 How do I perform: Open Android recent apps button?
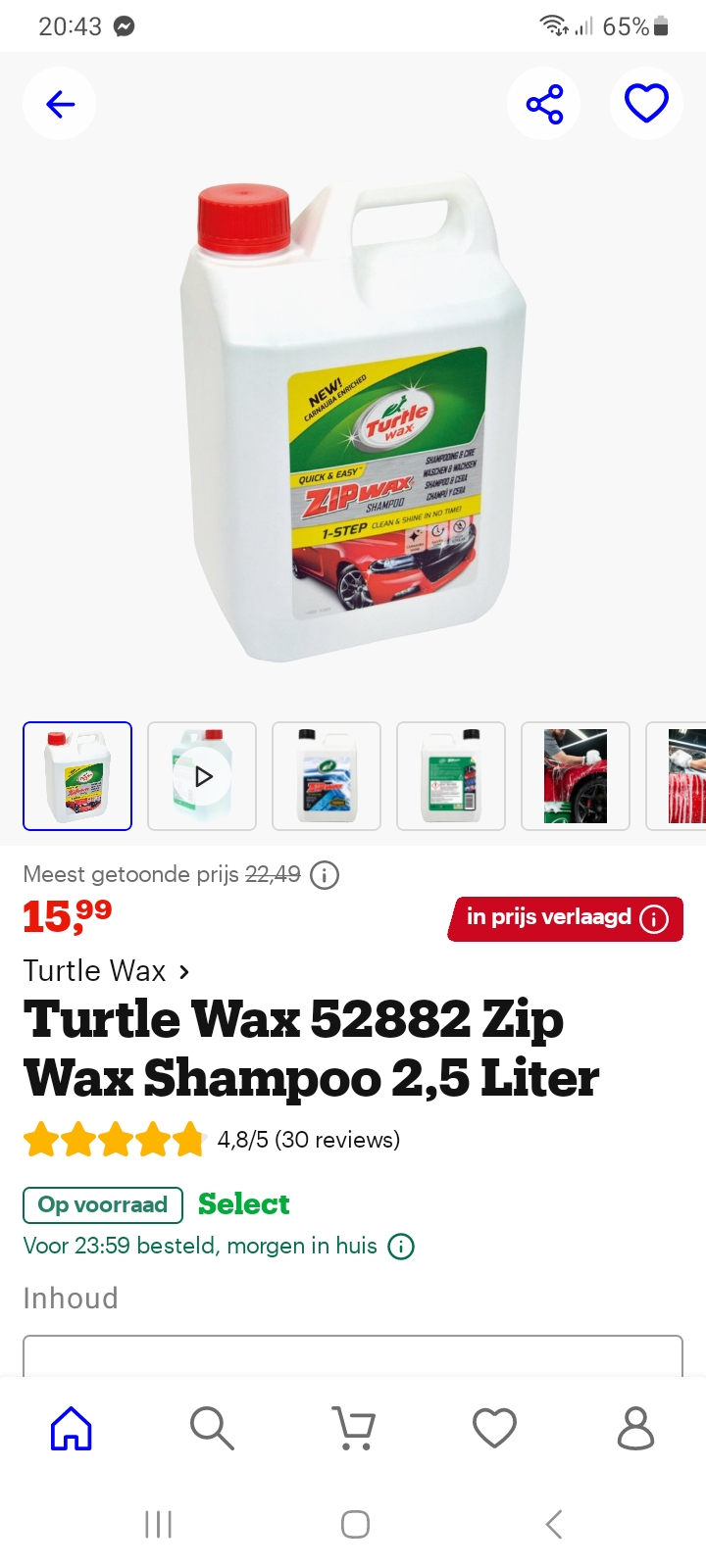pos(158,1524)
